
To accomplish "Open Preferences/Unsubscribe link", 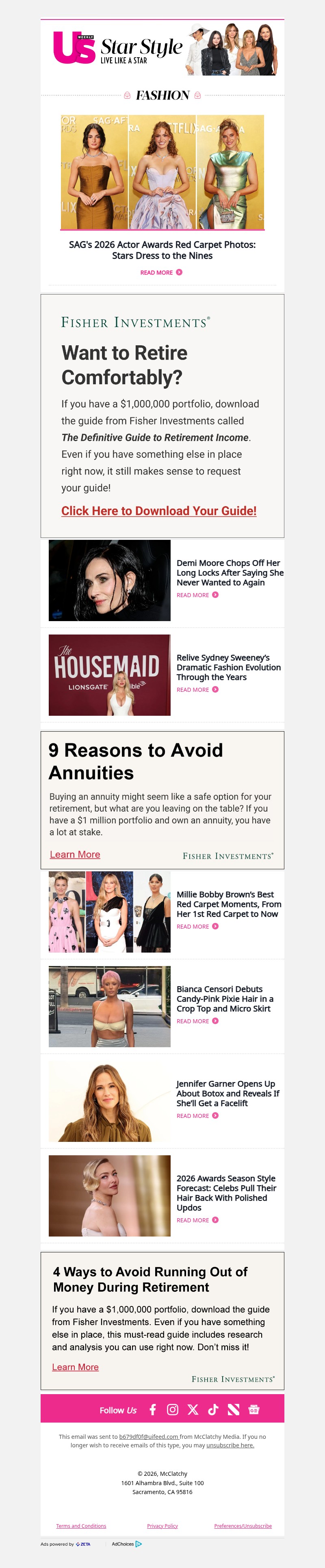I will [243, 1526].
